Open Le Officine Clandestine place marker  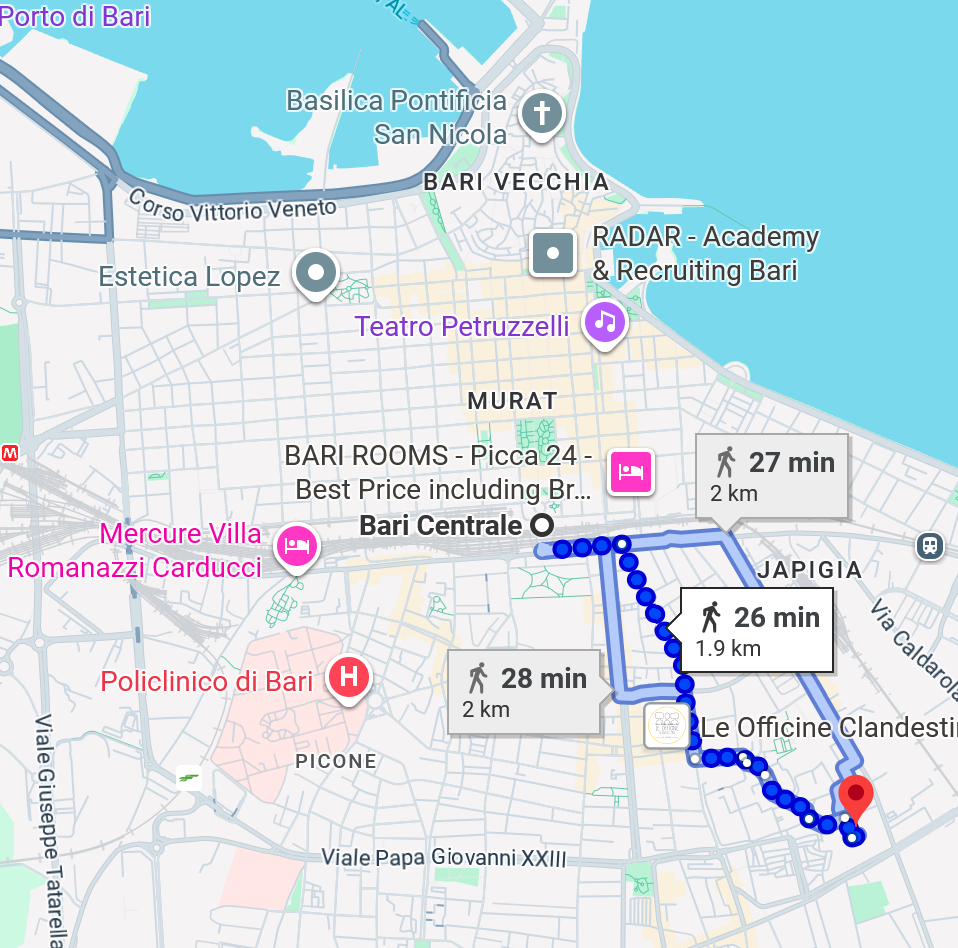(x=668, y=725)
